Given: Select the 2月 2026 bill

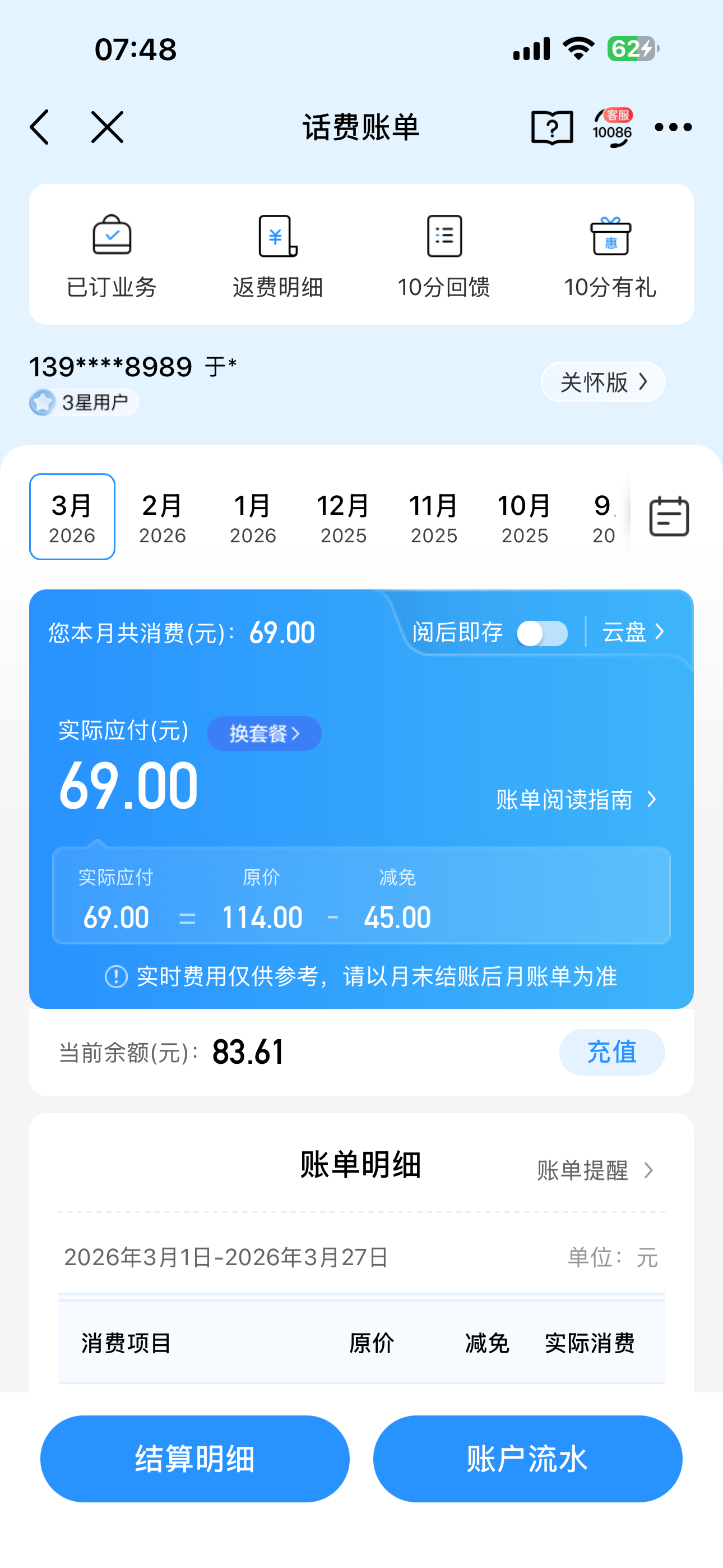Looking at the screenshot, I should tap(163, 518).
